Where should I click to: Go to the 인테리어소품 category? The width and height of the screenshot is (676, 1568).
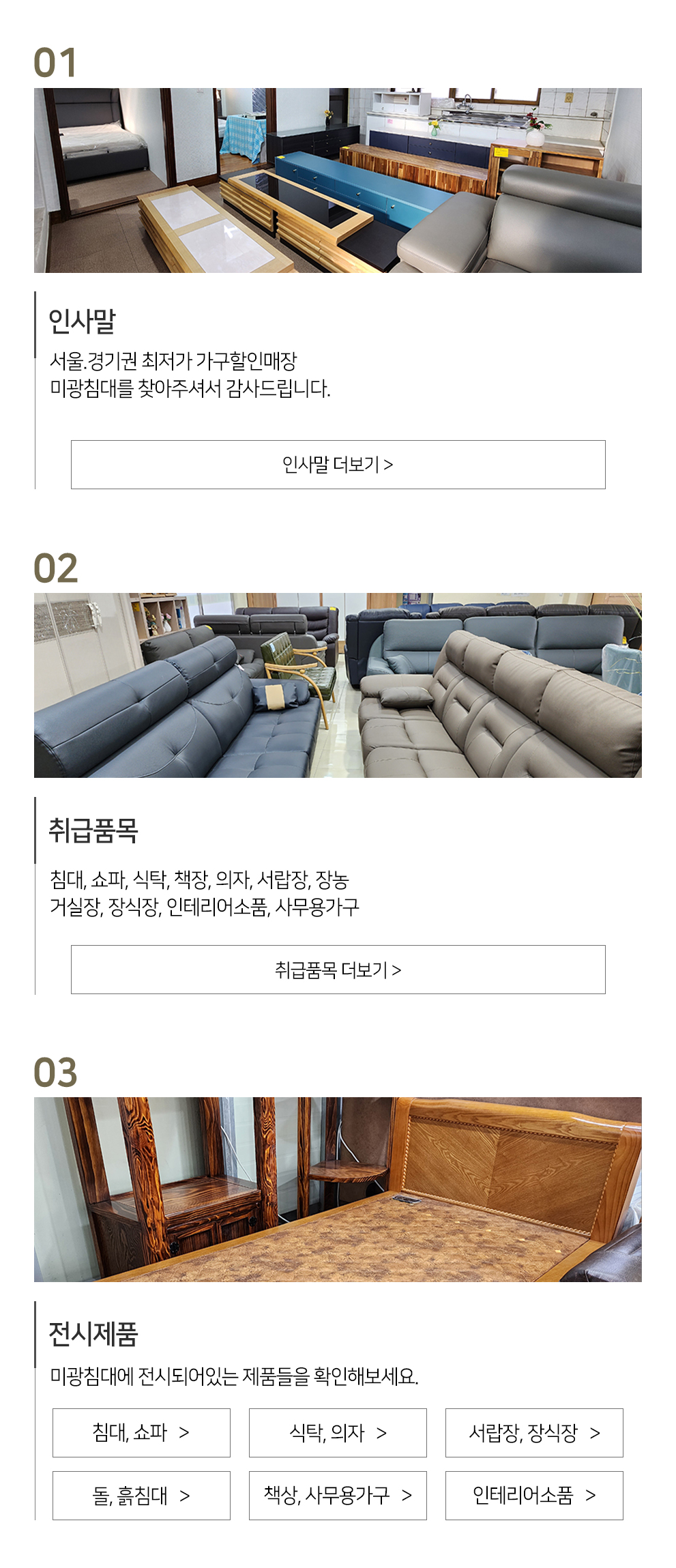(534, 1496)
